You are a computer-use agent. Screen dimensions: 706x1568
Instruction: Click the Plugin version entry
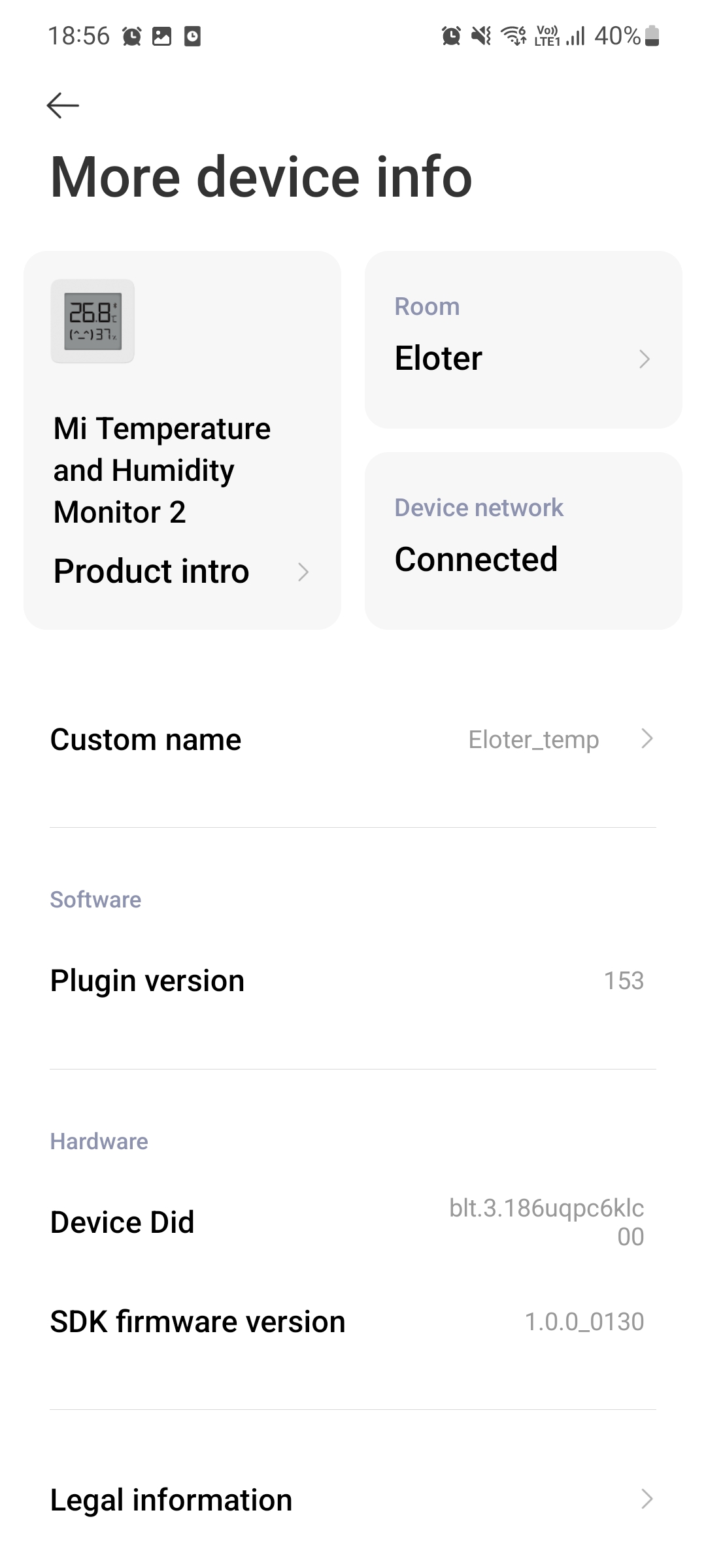point(353,979)
